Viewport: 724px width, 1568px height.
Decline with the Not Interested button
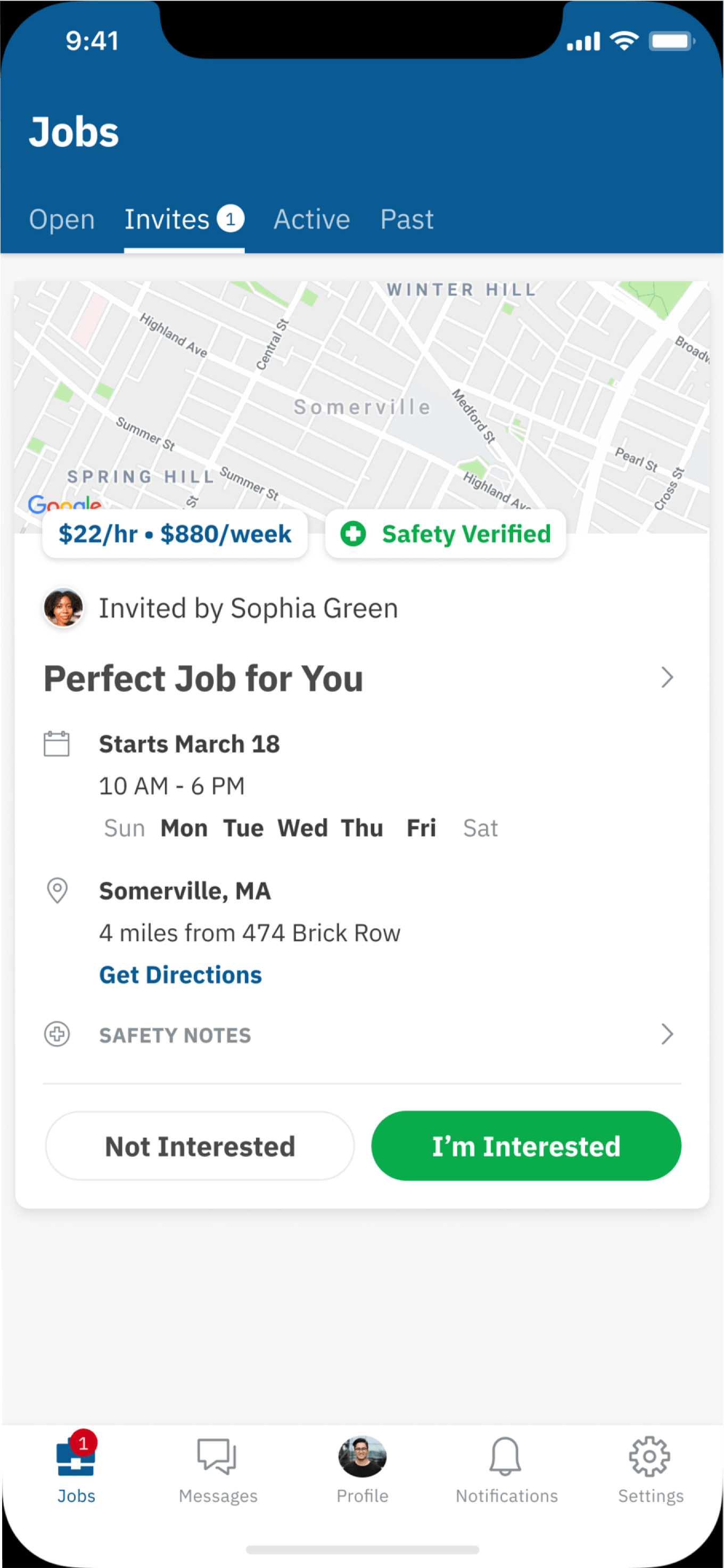(200, 1146)
